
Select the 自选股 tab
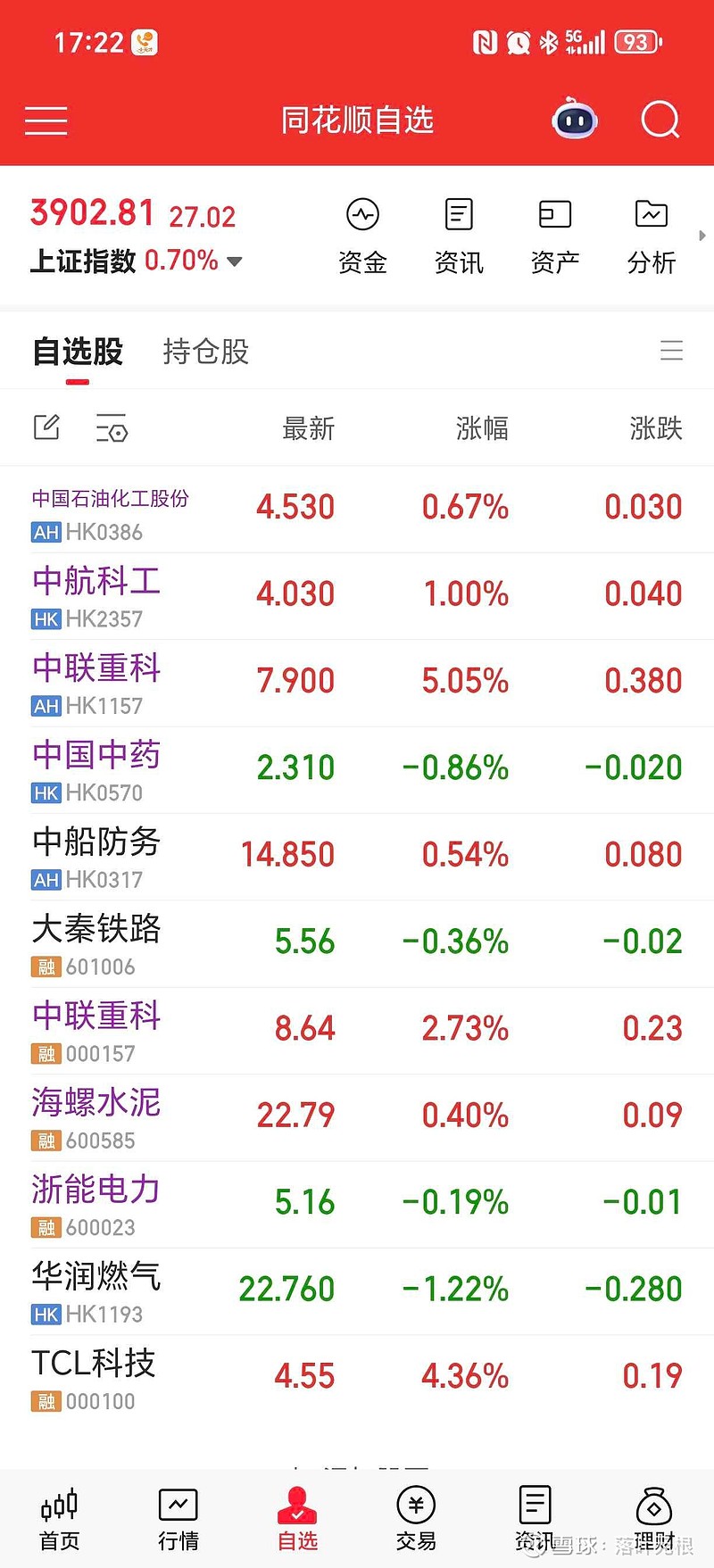coord(77,352)
